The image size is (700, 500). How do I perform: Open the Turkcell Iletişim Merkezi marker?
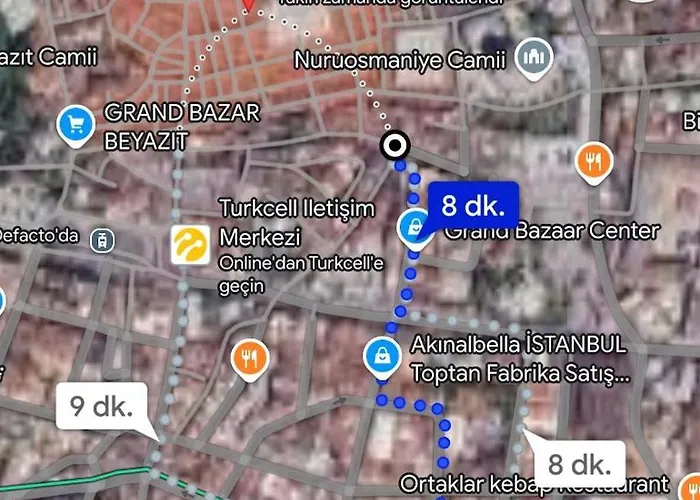coord(189,243)
